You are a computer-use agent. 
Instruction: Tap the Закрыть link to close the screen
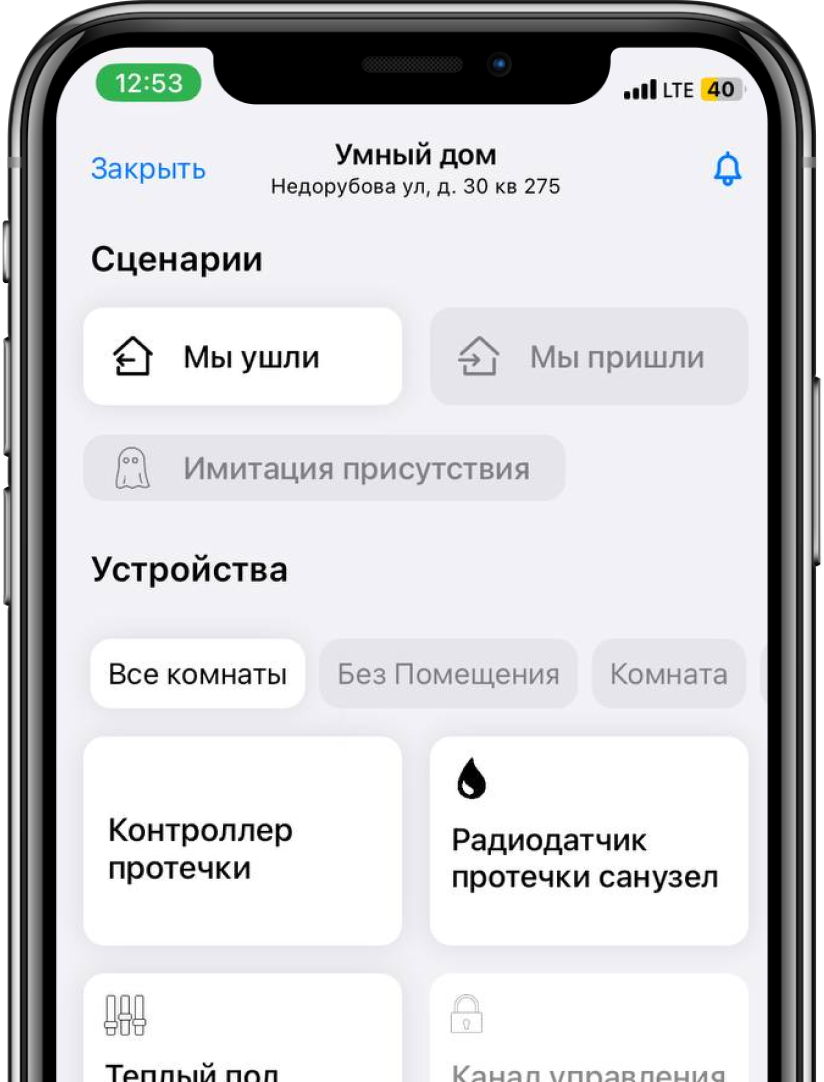coord(148,169)
